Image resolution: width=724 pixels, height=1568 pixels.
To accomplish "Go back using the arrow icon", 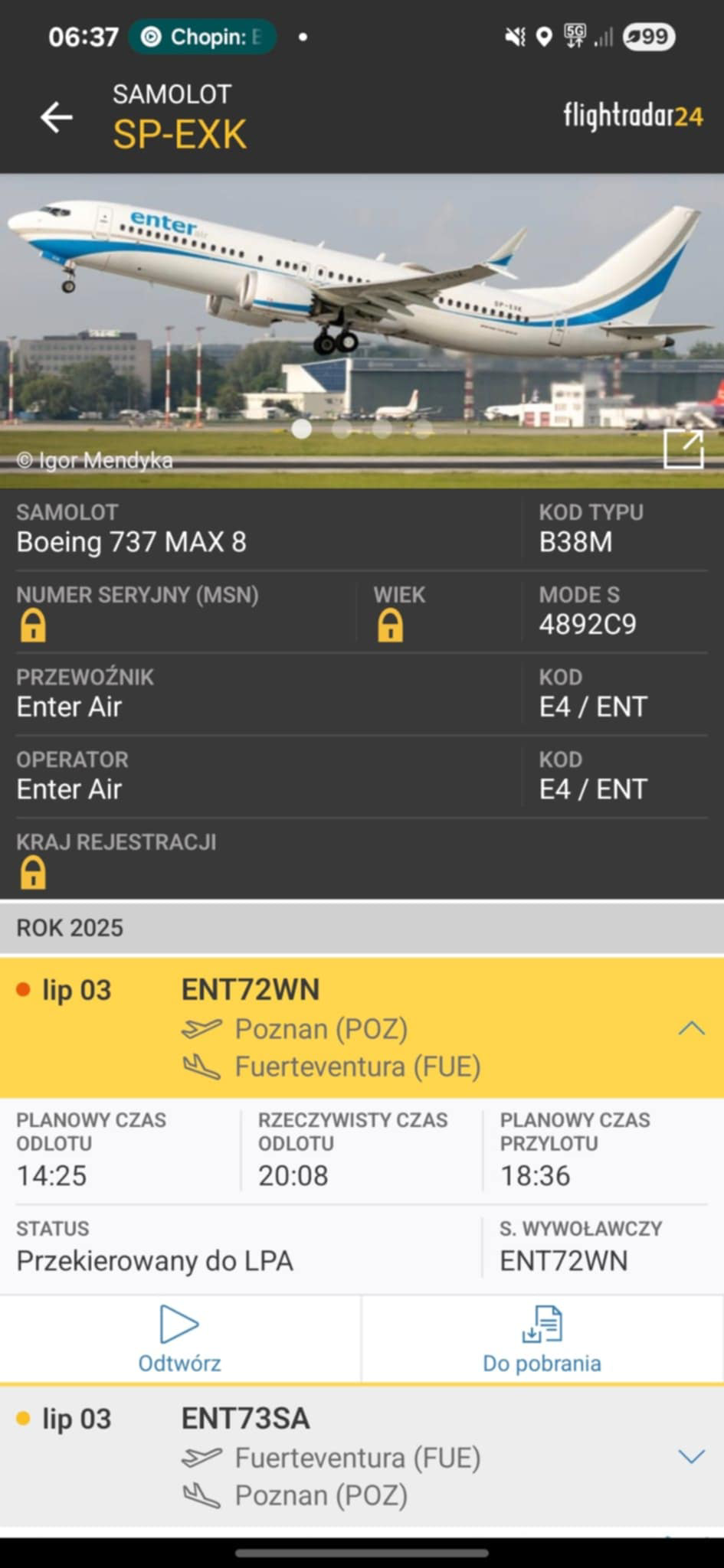I will (56, 117).
